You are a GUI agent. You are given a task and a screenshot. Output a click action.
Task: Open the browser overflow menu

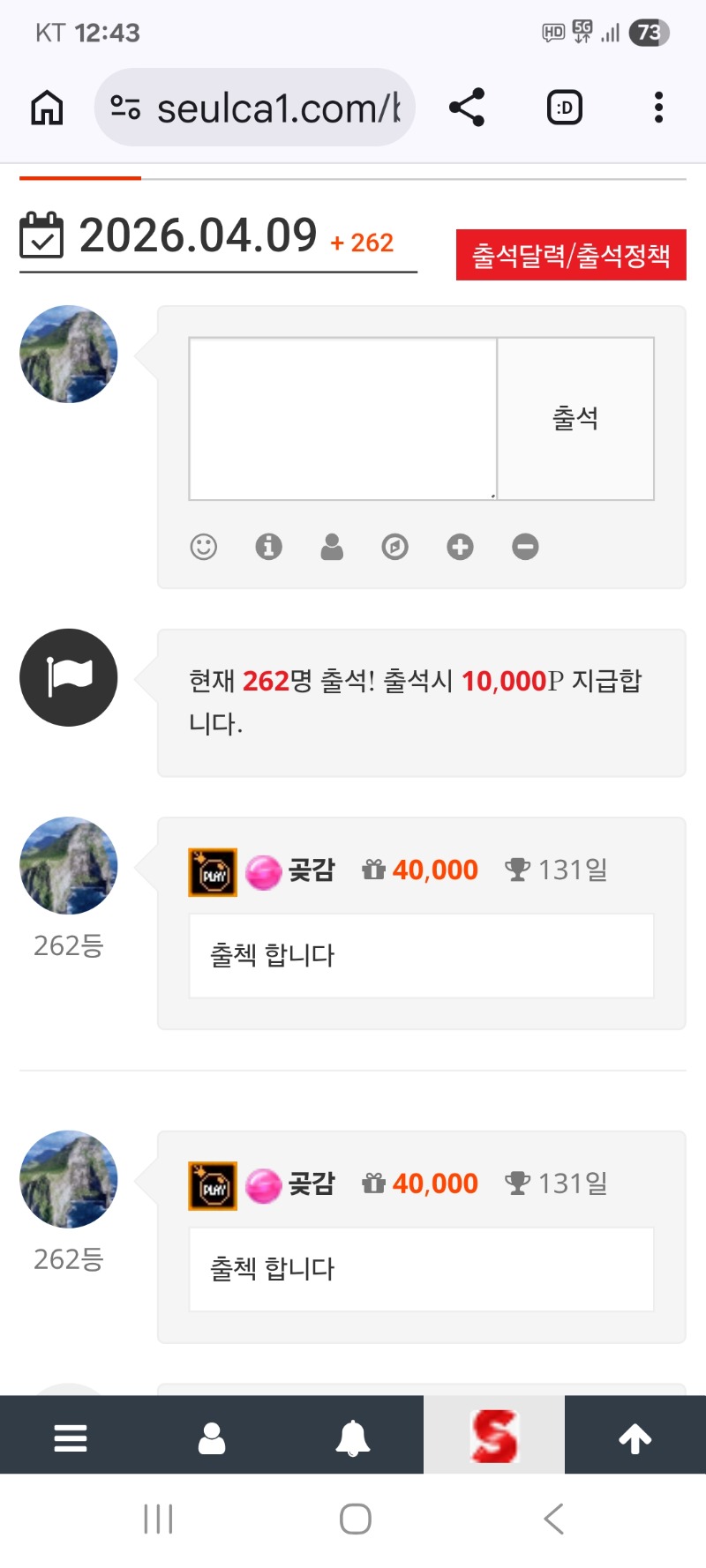tap(658, 108)
